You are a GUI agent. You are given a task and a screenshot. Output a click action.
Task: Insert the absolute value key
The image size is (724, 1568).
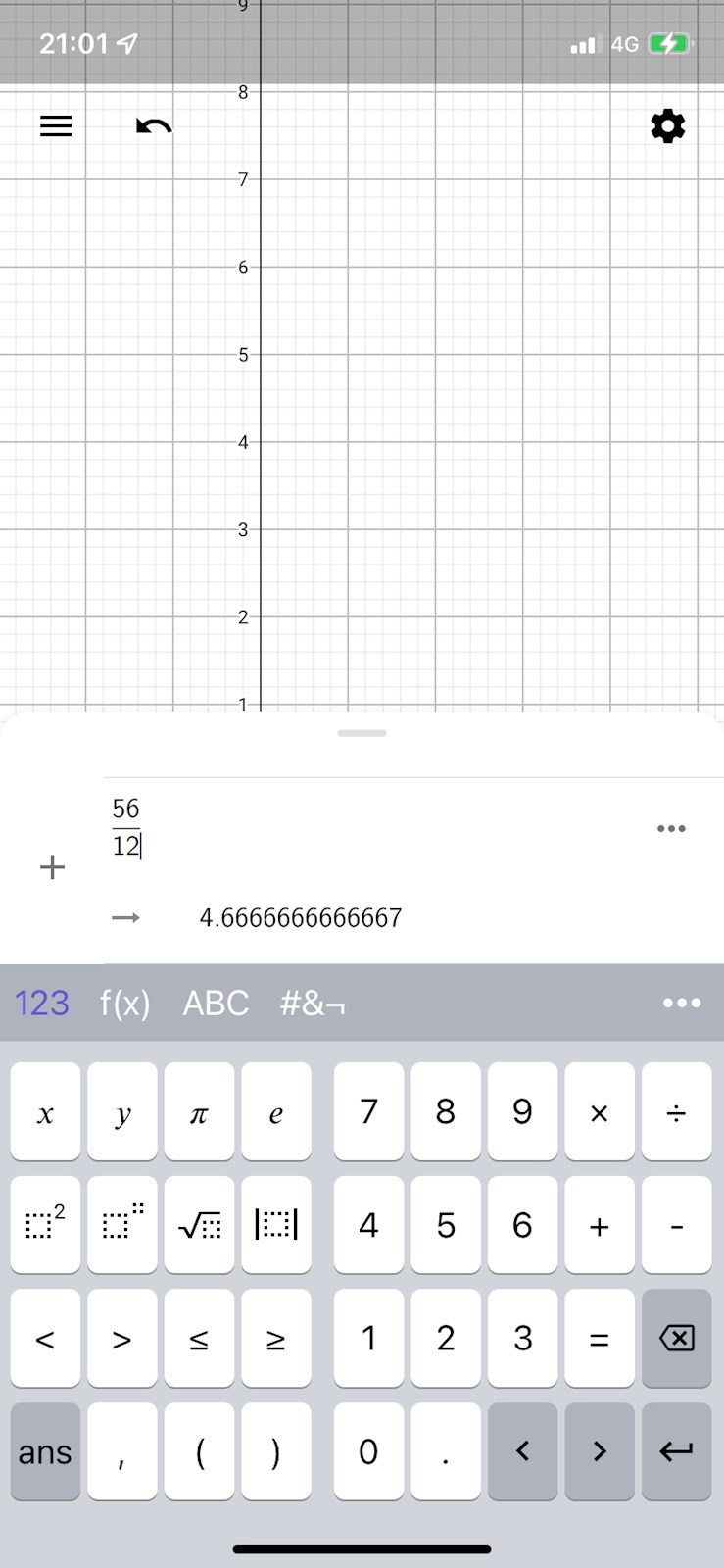coord(276,1225)
